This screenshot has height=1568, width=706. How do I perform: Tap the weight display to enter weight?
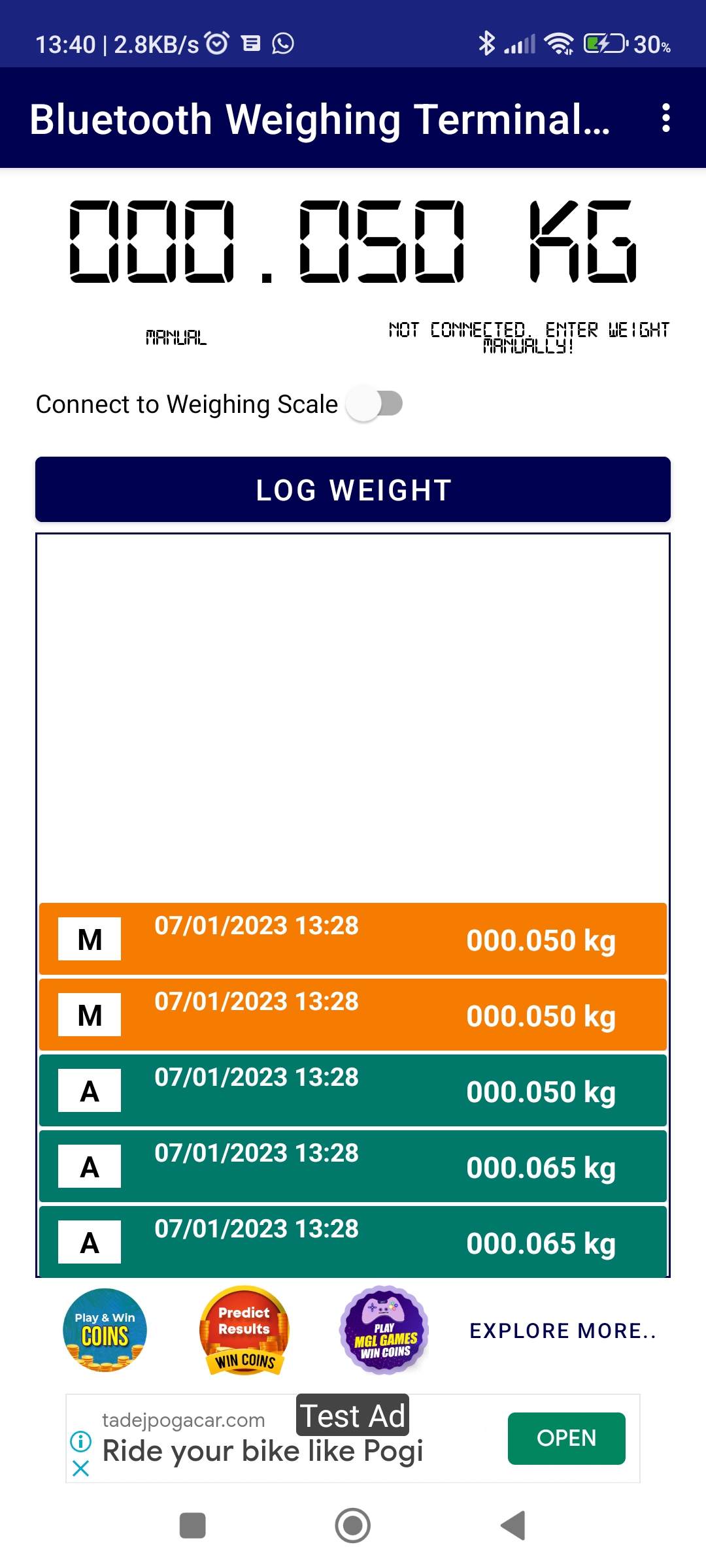click(353, 242)
